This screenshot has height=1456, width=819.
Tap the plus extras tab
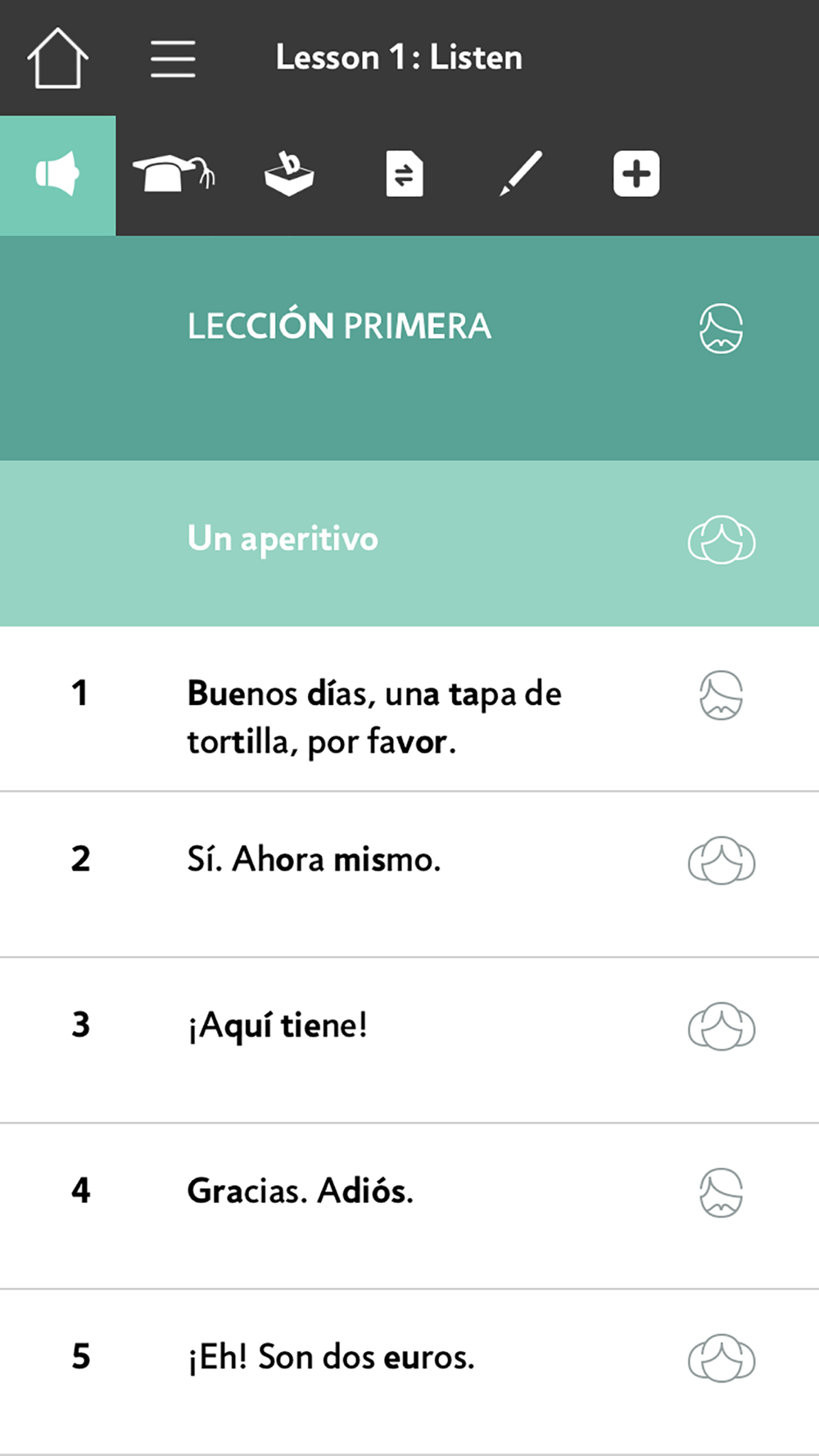(636, 174)
